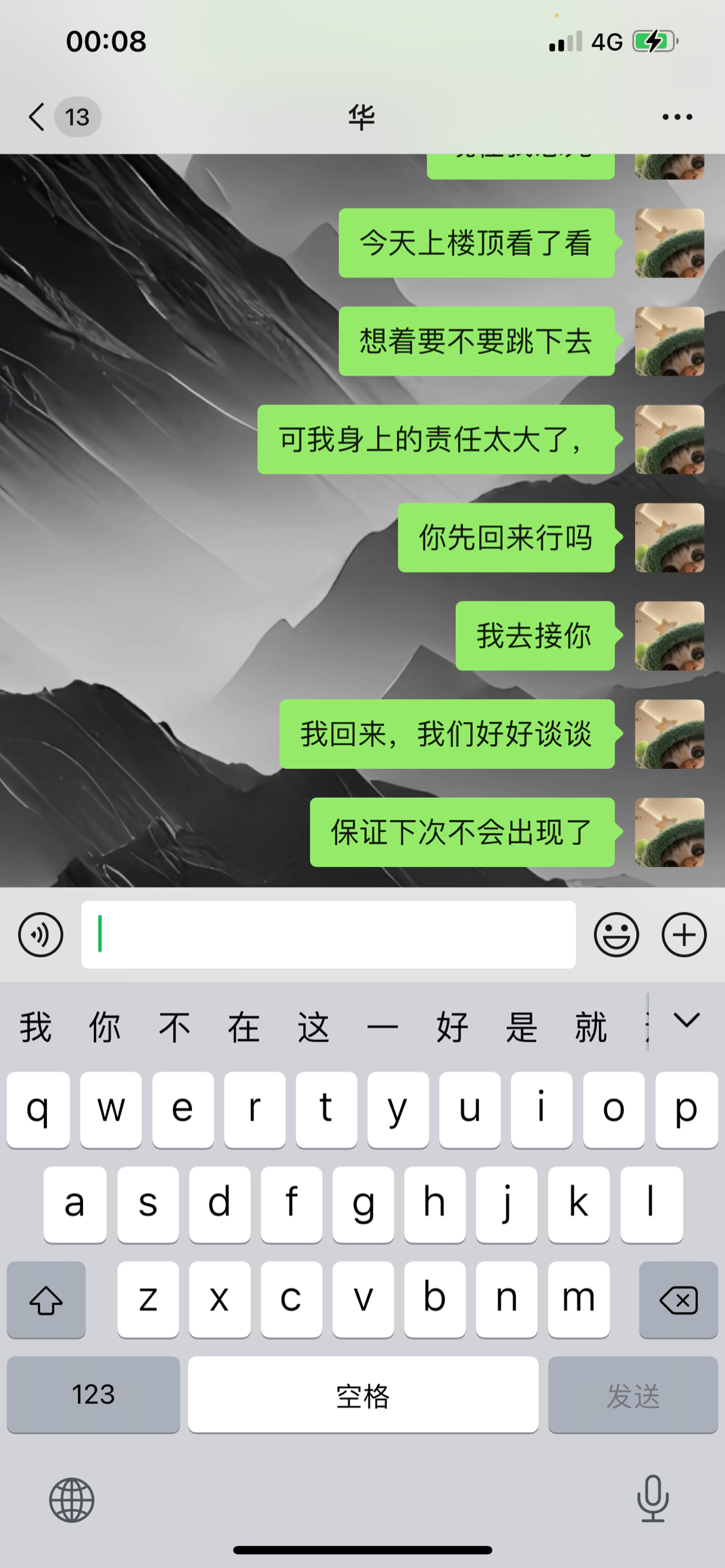Screen dimensions: 725x1568
Task: Tap the avatar beside 我去接你
Action: [669, 636]
